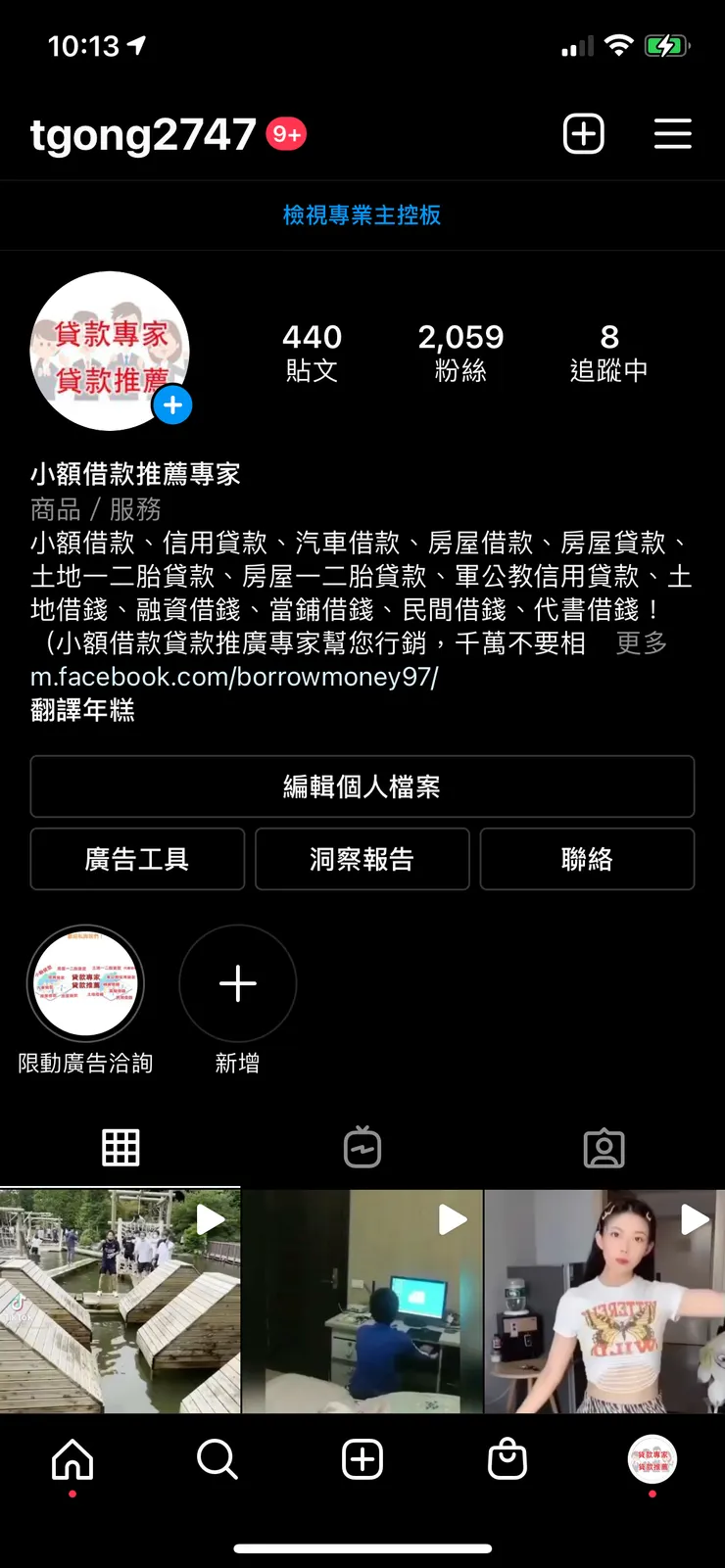Open the Shop icon in bottom bar
Image resolution: width=725 pixels, height=1568 pixels.
pyautogui.click(x=507, y=1459)
